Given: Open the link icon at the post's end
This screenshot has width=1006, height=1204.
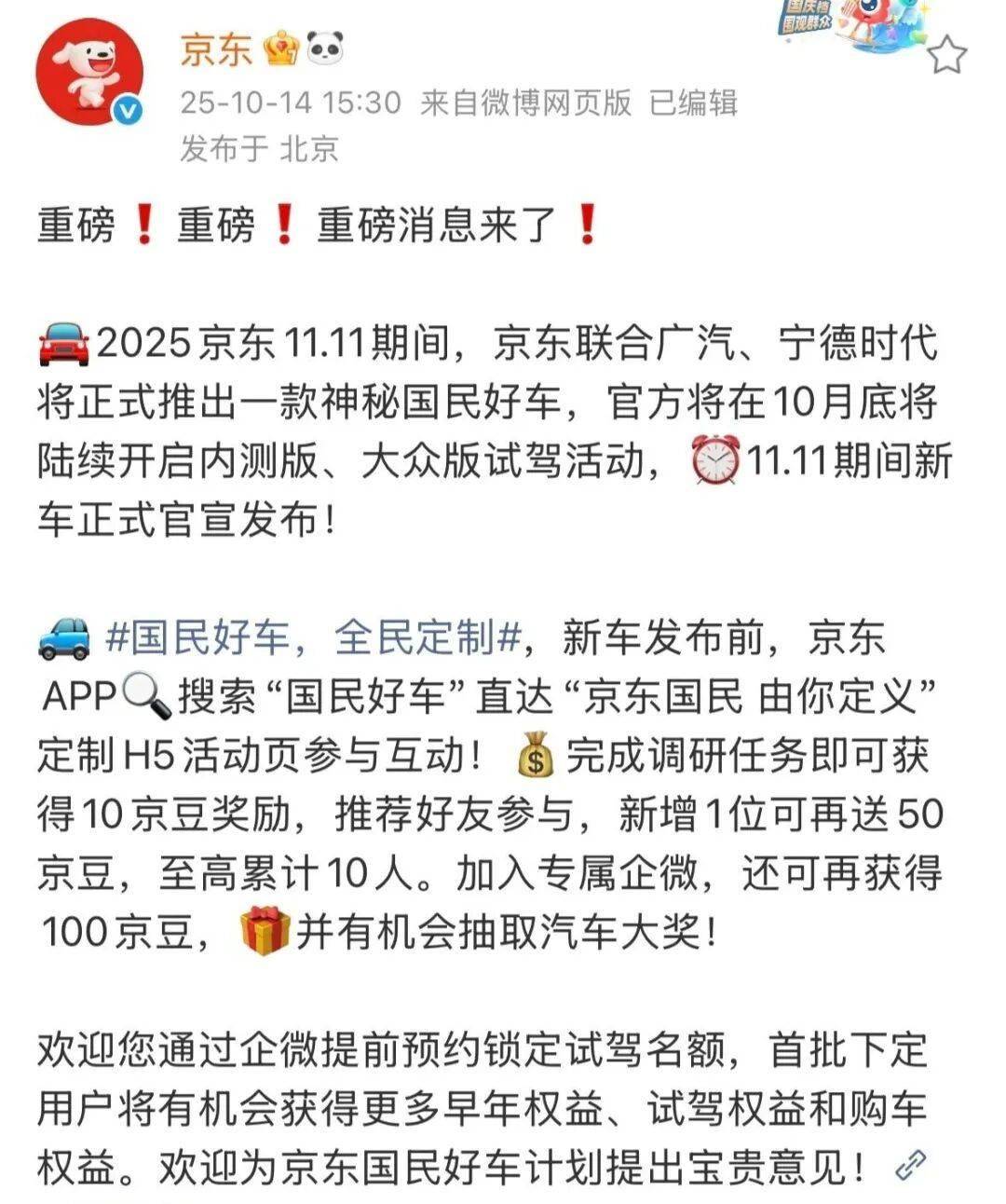Looking at the screenshot, I should [910, 1165].
